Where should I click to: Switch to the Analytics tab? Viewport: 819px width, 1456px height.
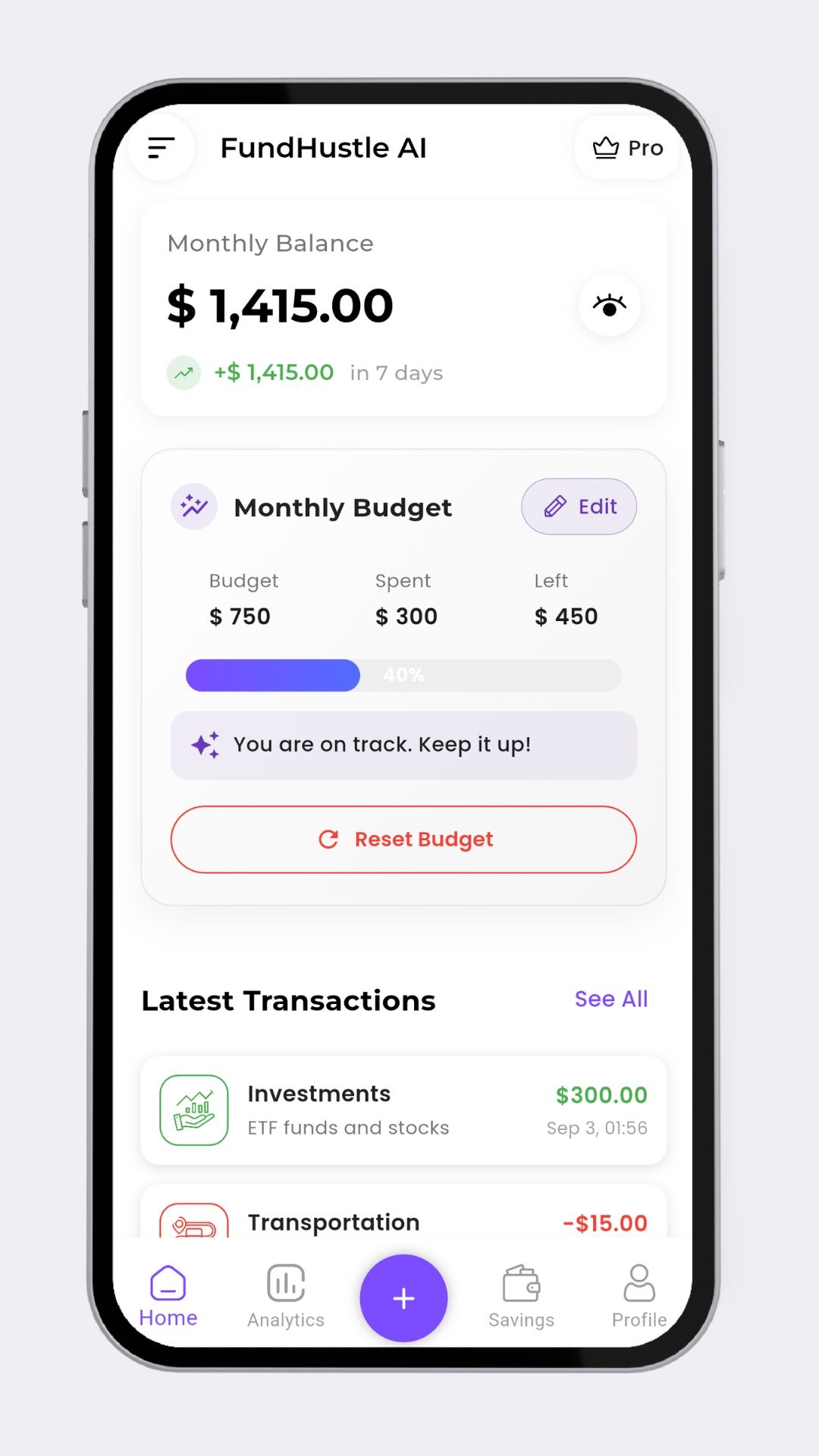click(286, 1297)
